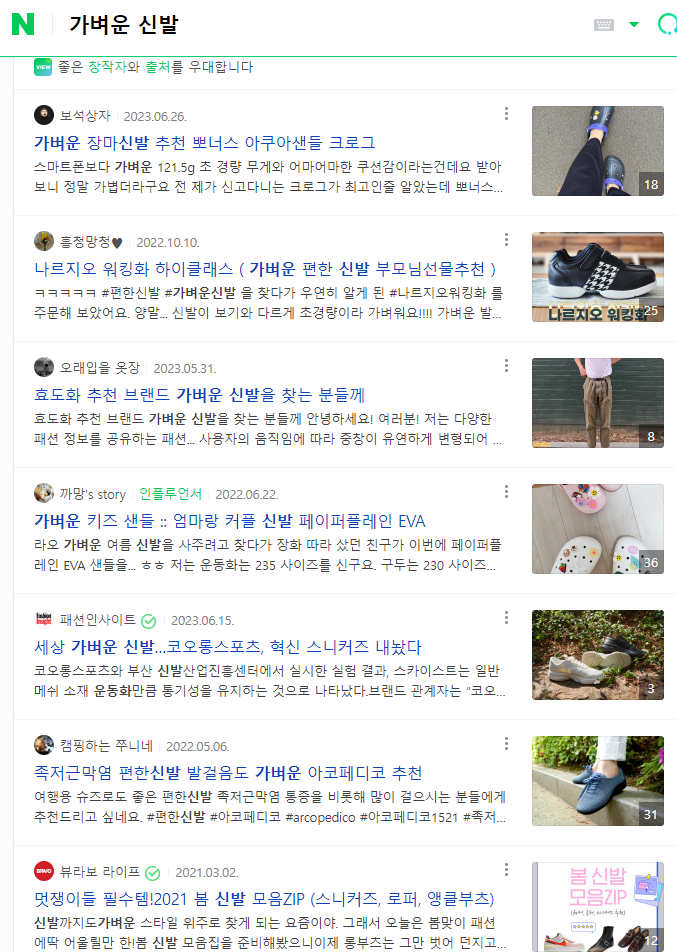Screen dimensions: 677x952
Task: Open 나르지오 워킹화 하이클래스 post title
Action: point(265,269)
